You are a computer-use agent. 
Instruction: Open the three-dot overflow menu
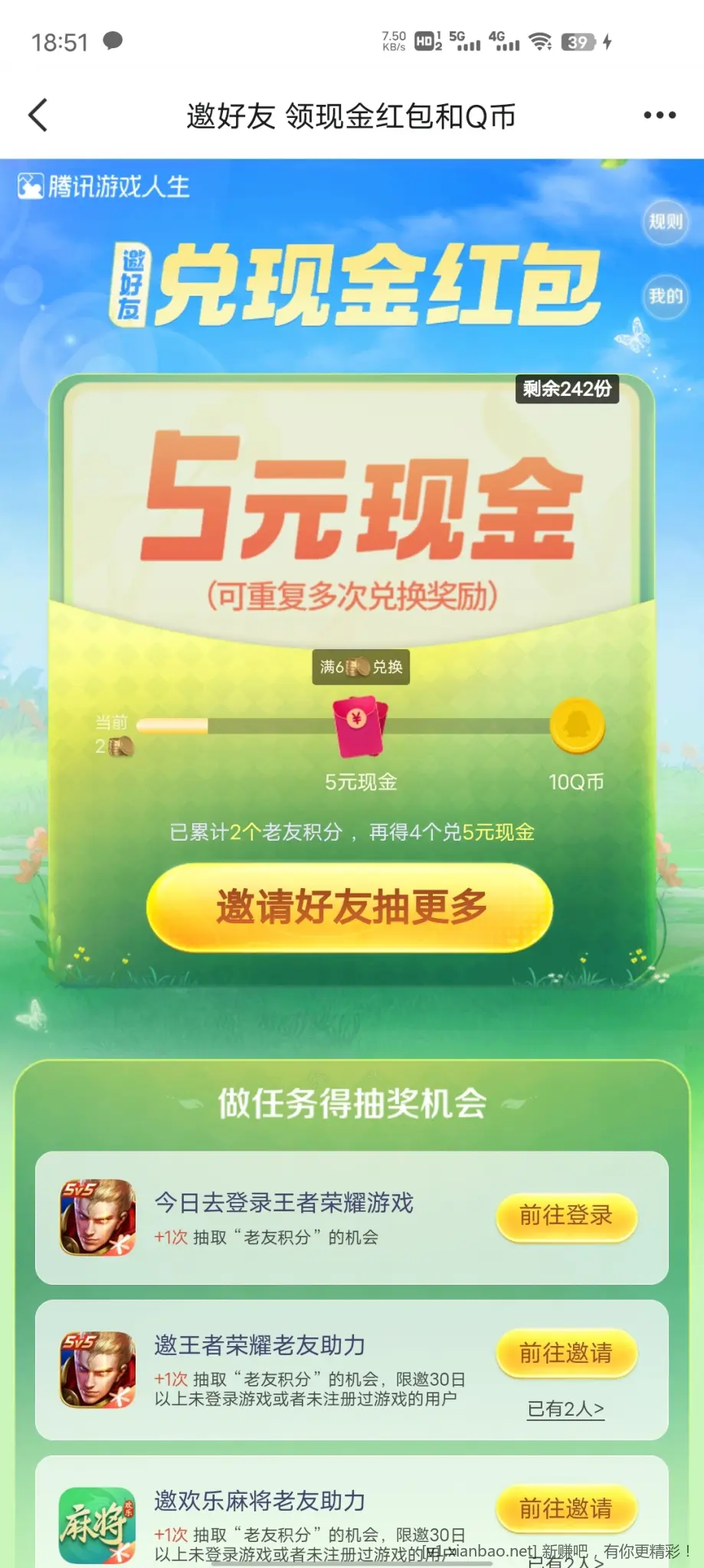click(659, 116)
